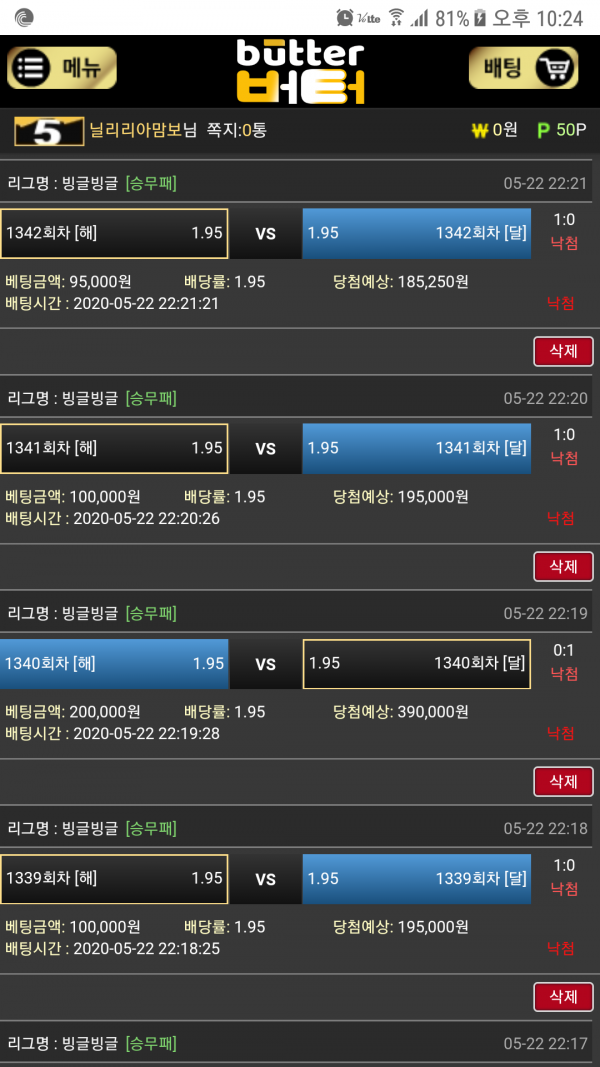Delete the 1342회차 bet record

(x=563, y=351)
